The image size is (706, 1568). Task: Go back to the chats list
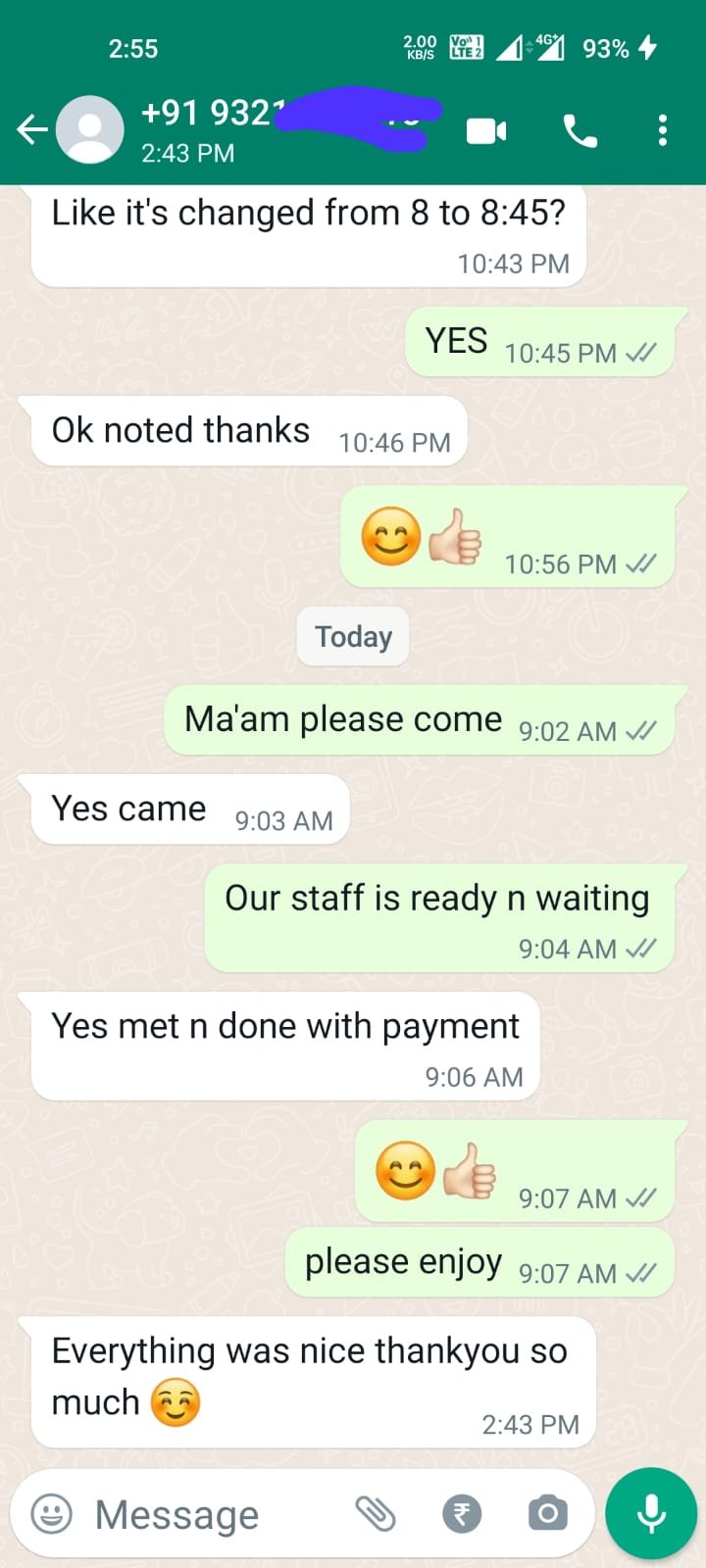(x=31, y=129)
